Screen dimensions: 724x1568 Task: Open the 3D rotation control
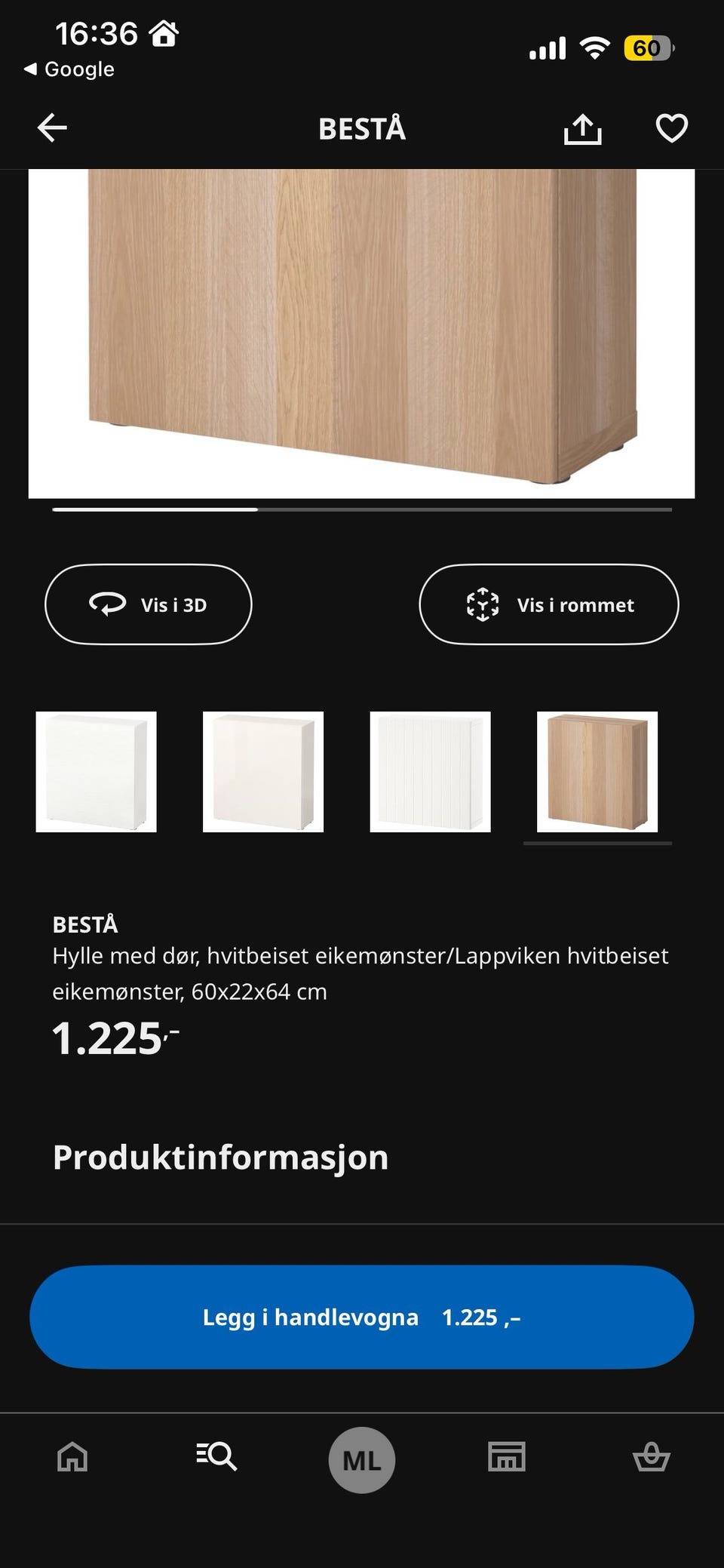[108, 604]
